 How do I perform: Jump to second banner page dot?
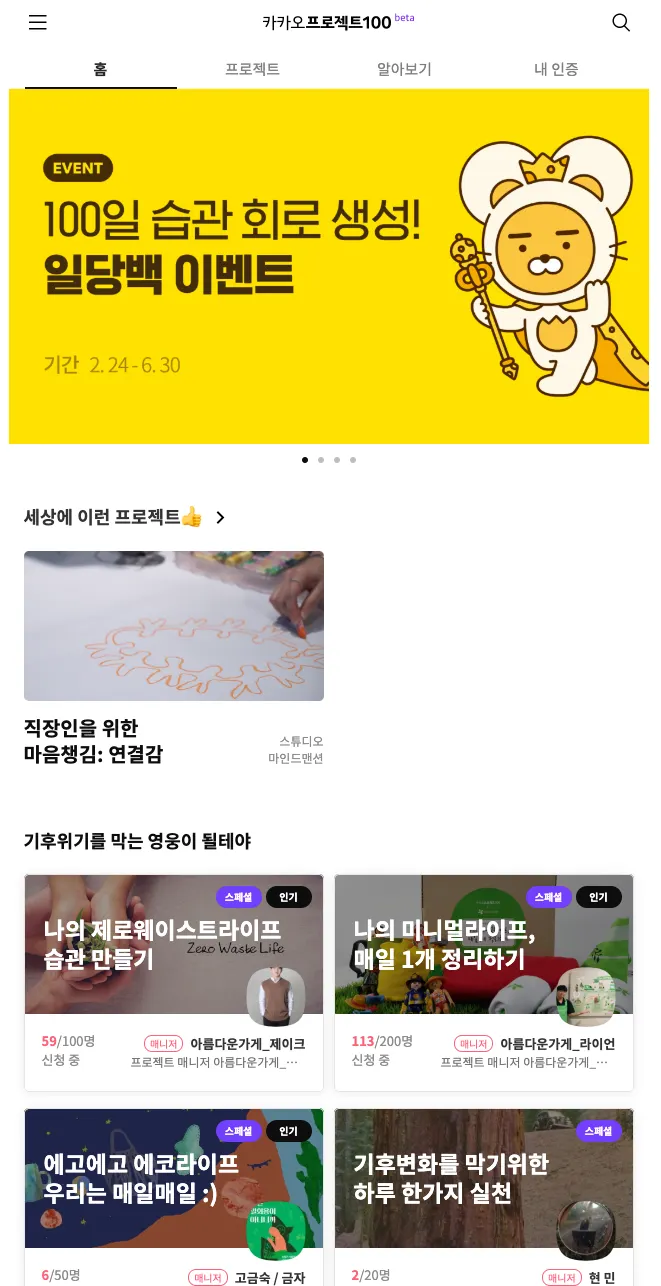tap(321, 460)
